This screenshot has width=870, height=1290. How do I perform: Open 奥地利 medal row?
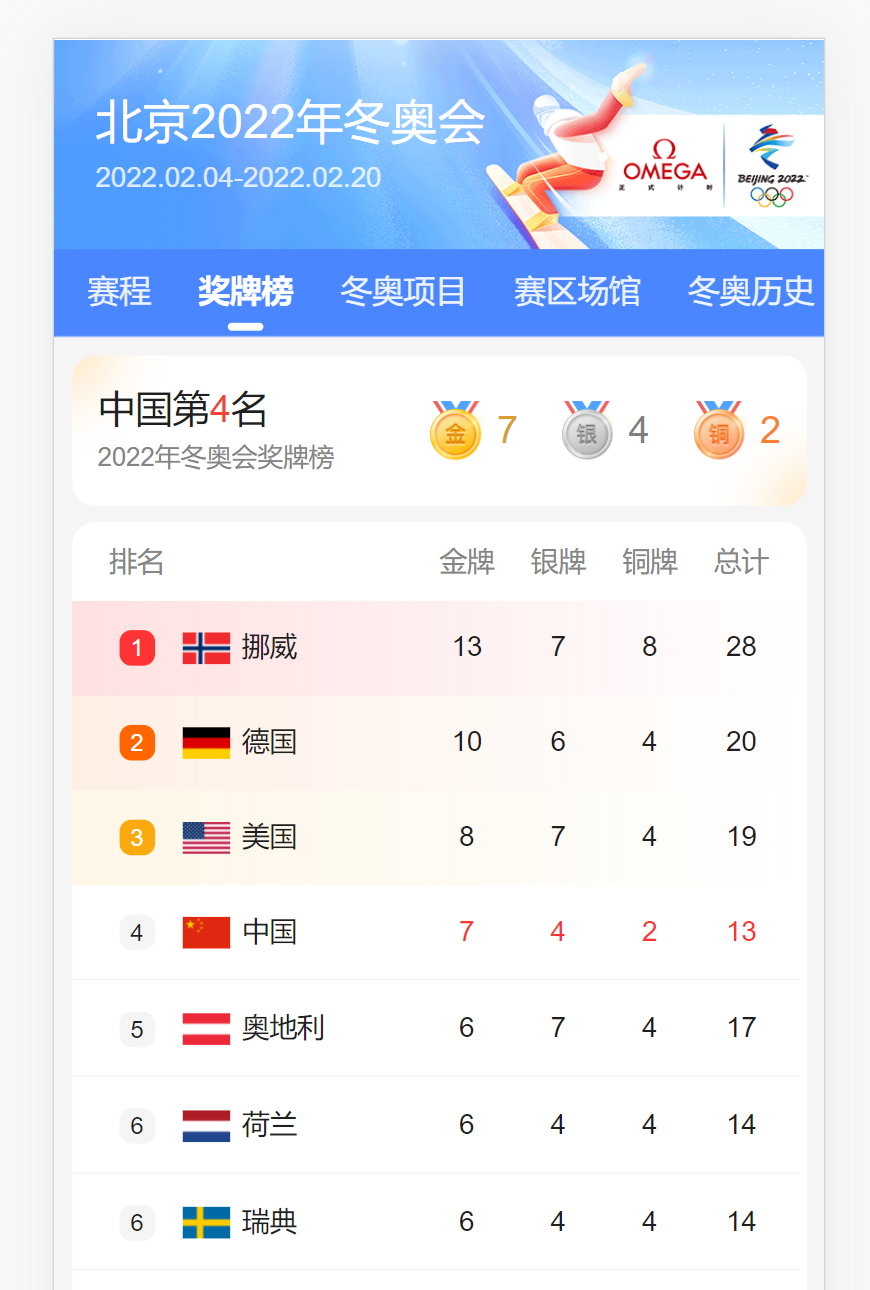pyautogui.click(x=438, y=1028)
